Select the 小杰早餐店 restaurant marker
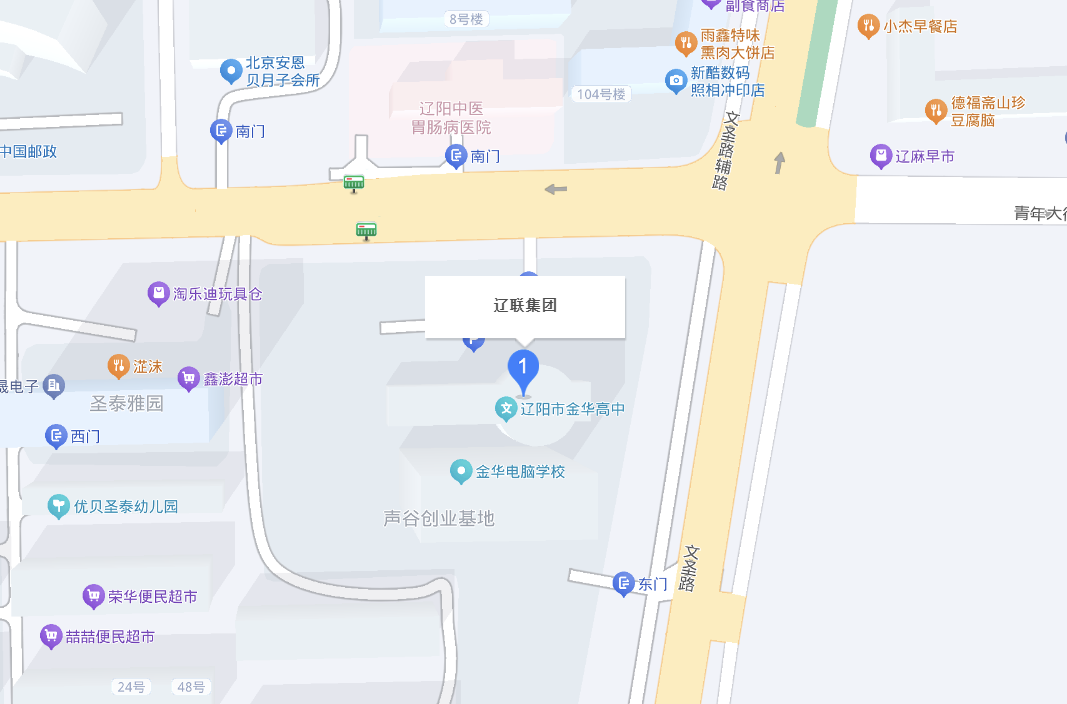This screenshot has width=1067, height=704. pos(869,26)
